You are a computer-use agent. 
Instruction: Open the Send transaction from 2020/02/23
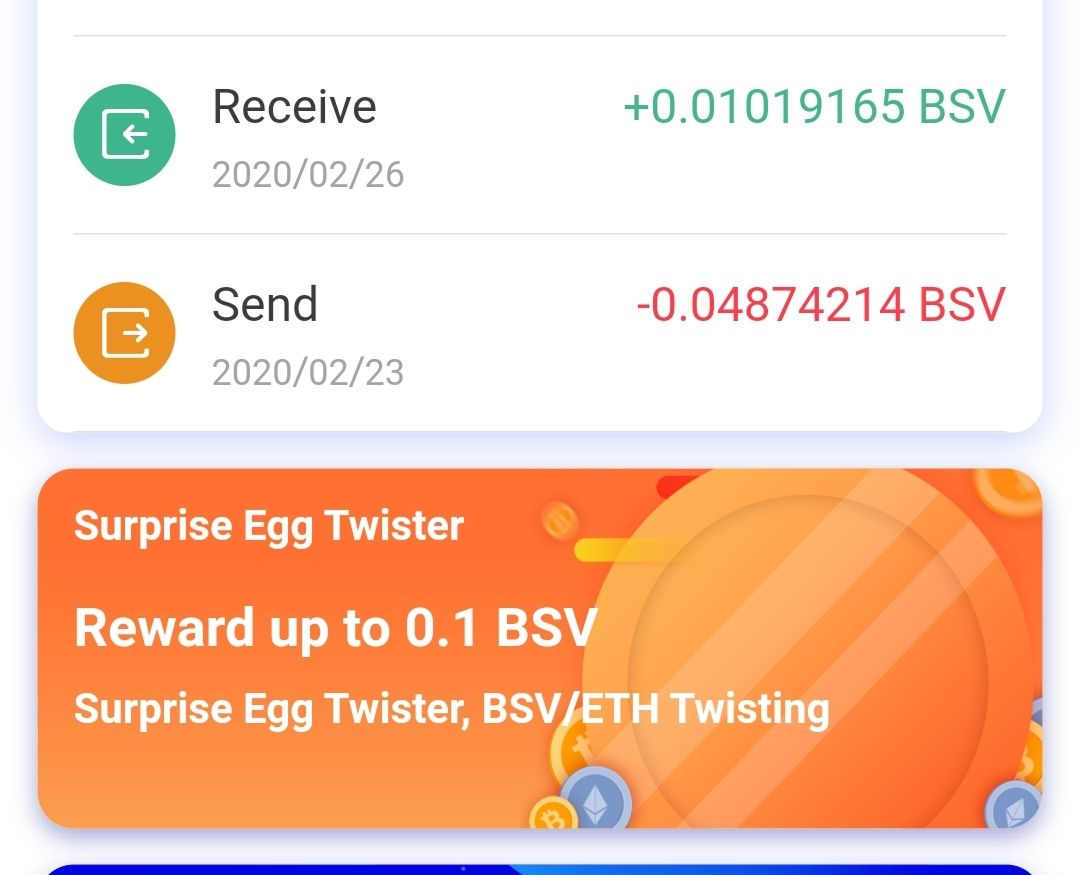(540, 334)
